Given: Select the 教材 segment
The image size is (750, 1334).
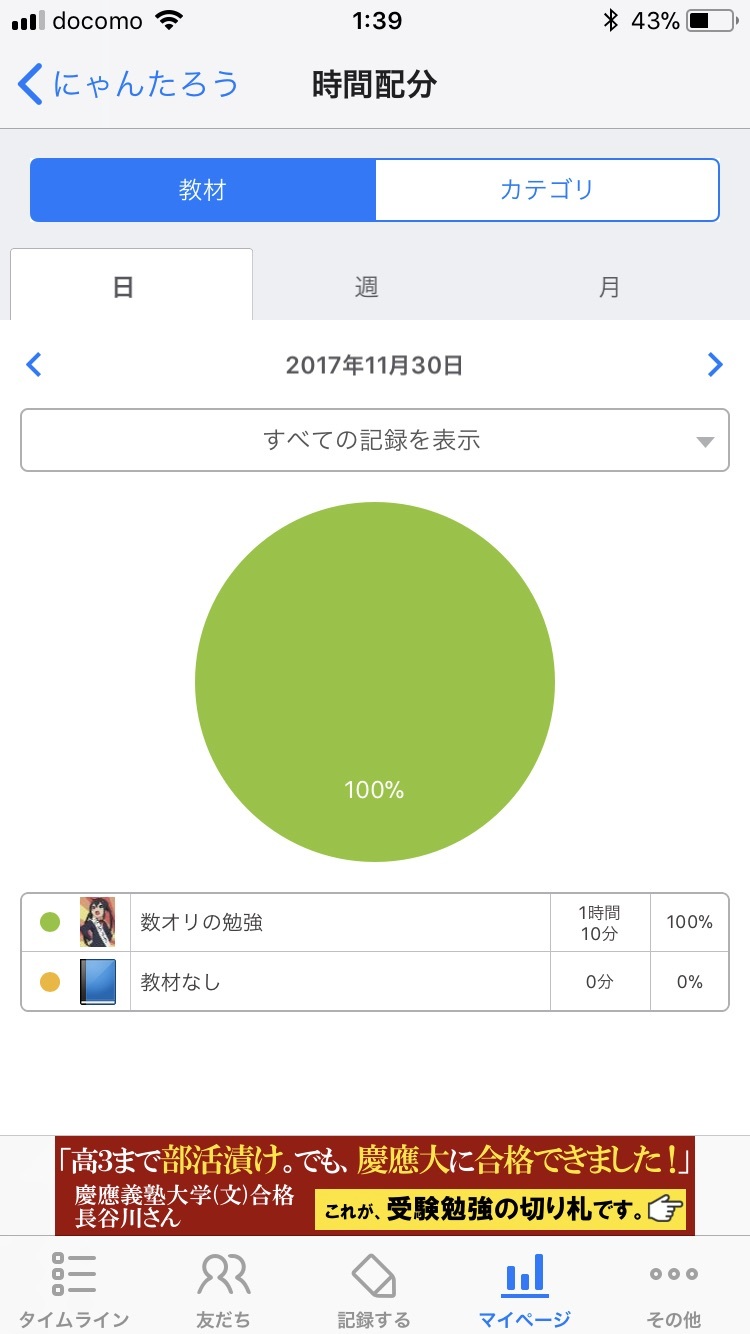Looking at the screenshot, I should tap(203, 190).
